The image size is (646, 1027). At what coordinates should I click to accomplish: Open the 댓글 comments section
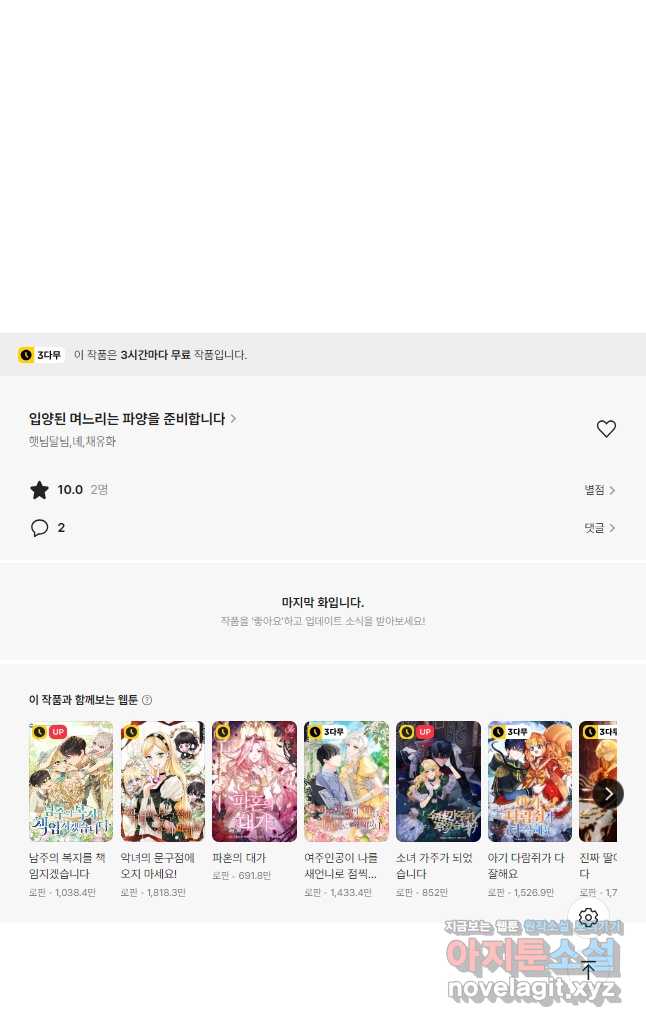pyautogui.click(x=600, y=528)
